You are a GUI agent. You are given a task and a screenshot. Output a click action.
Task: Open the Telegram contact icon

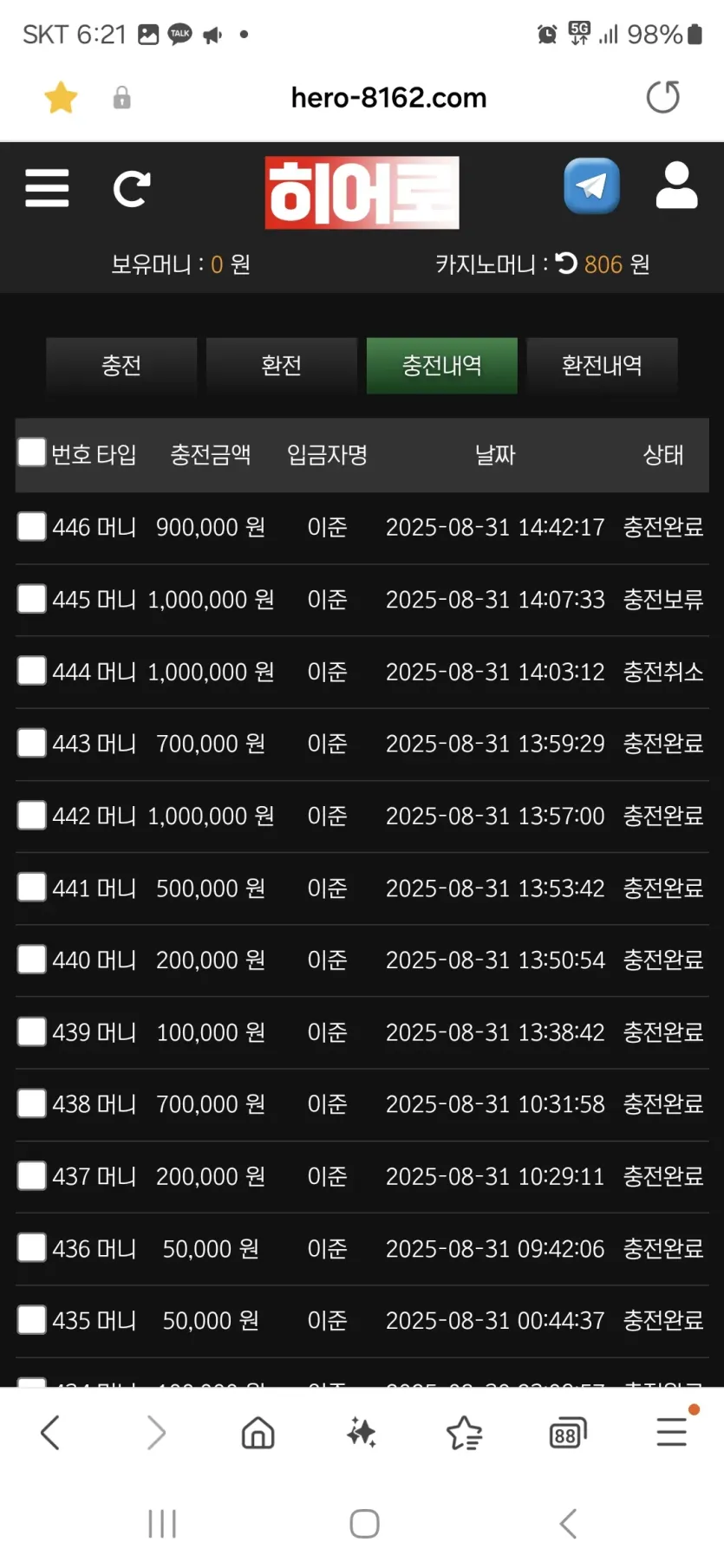point(591,185)
